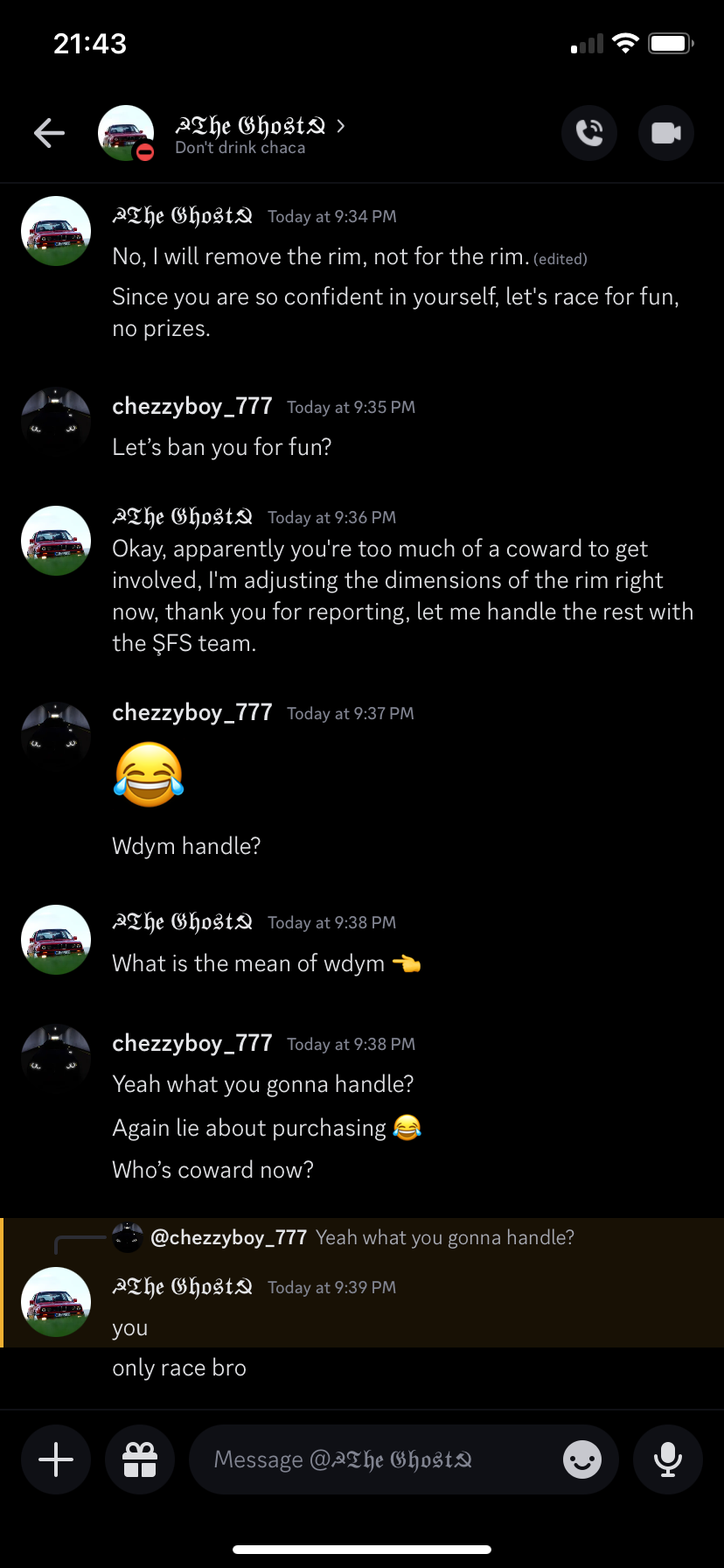The image size is (724, 1568).
Task: Focus the message input field
Action: click(376, 1459)
